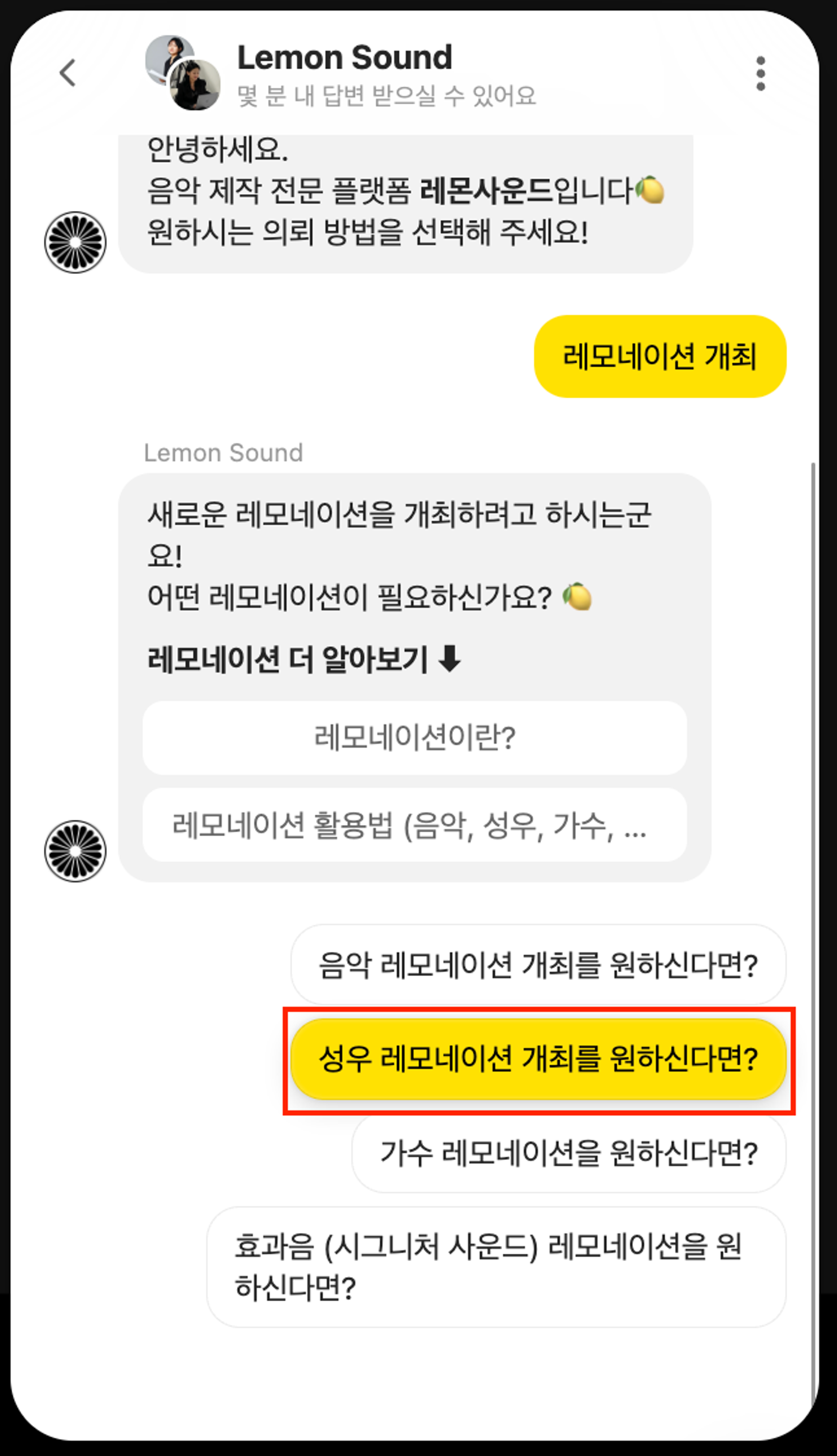Viewport: 837px width, 1456px height.
Task: Select 음악 레모네이션 개최를 원하신다면? option
Action: coord(538,965)
